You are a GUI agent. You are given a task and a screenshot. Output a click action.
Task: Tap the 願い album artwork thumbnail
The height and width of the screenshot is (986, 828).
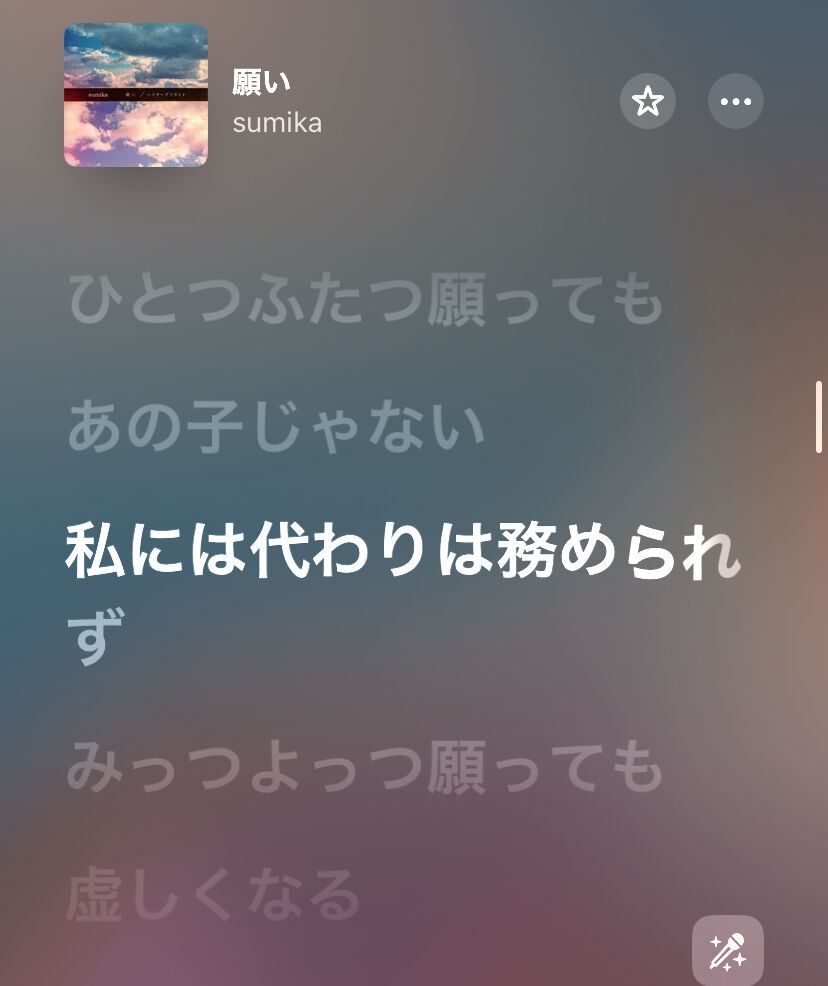coord(136,95)
